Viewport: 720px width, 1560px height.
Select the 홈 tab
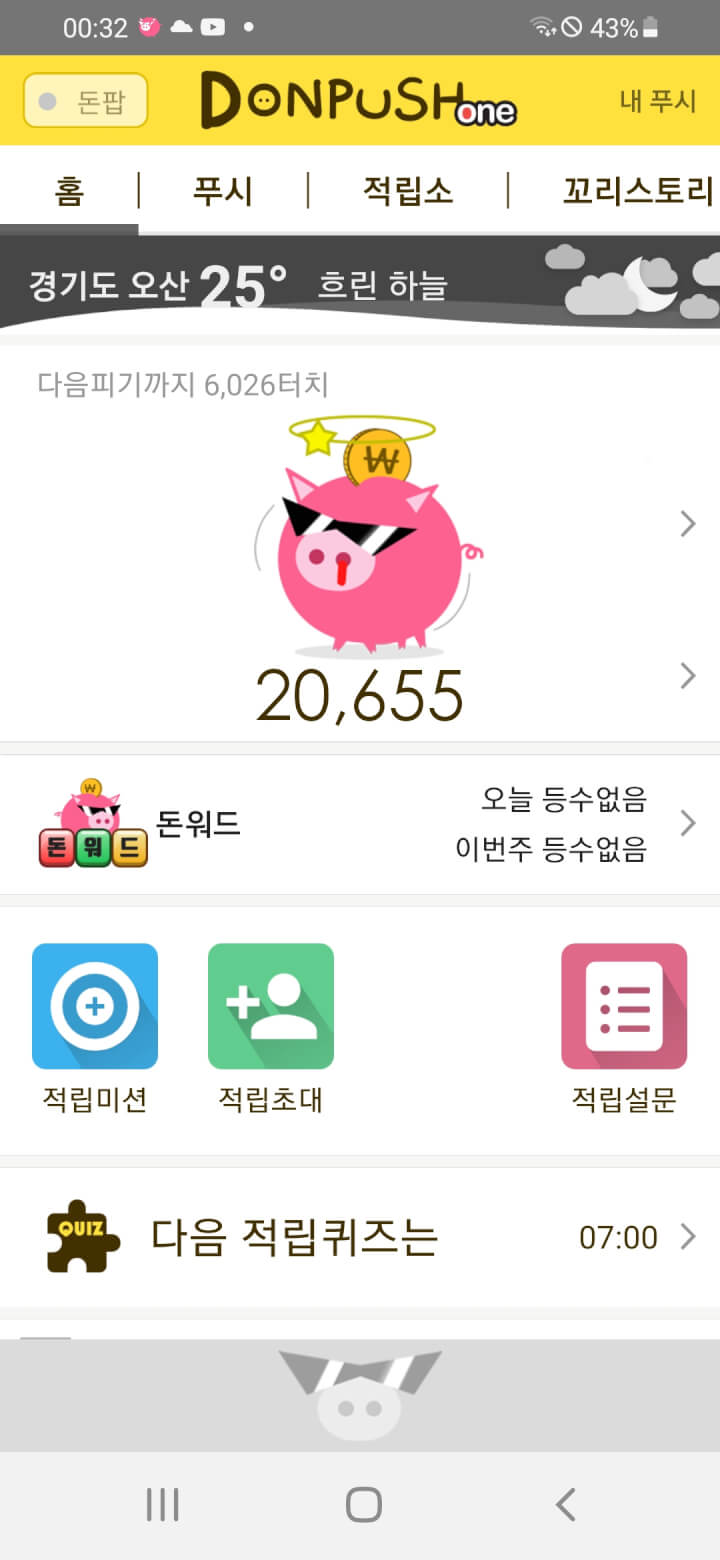(69, 190)
